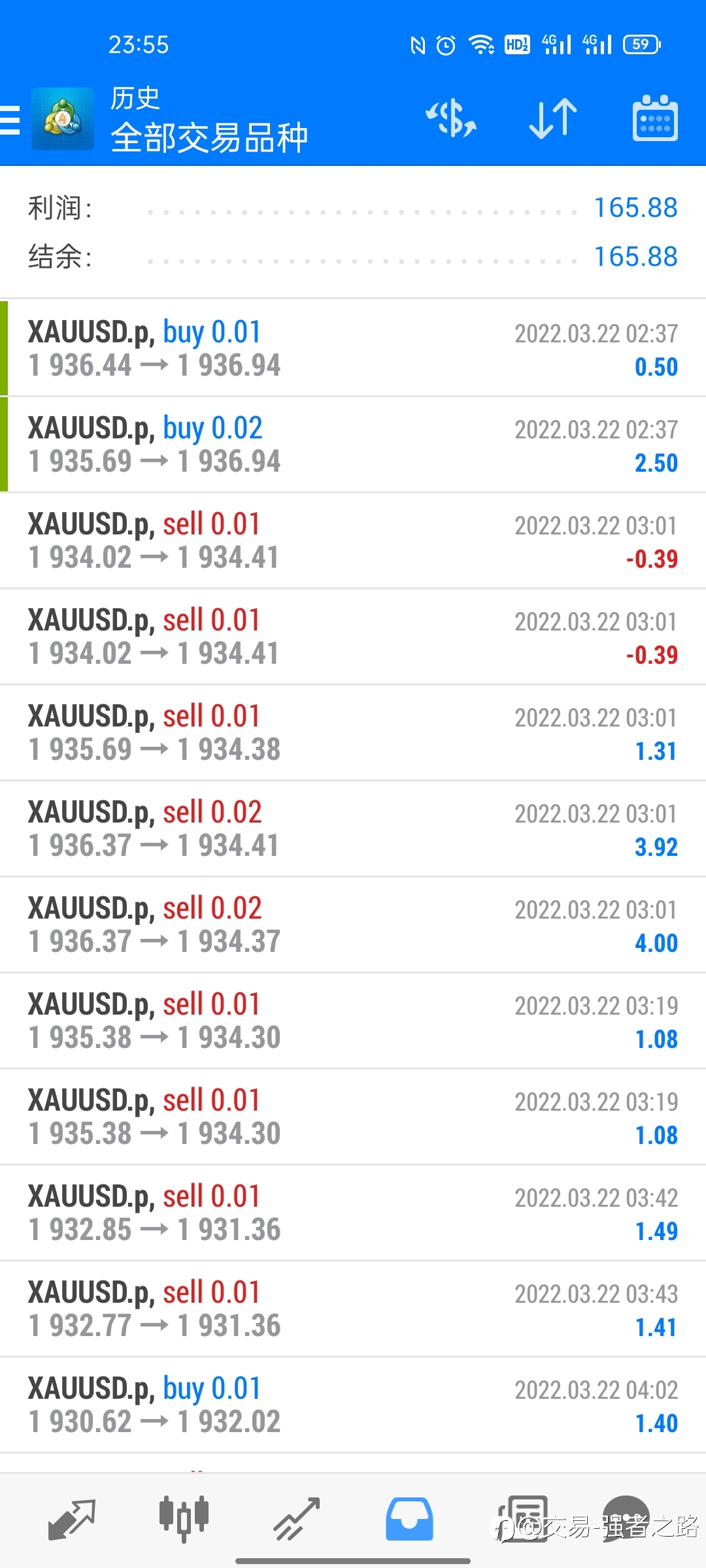Open the buy 0.02 trade at 1 935.69
The image size is (706, 1568).
coord(353,444)
